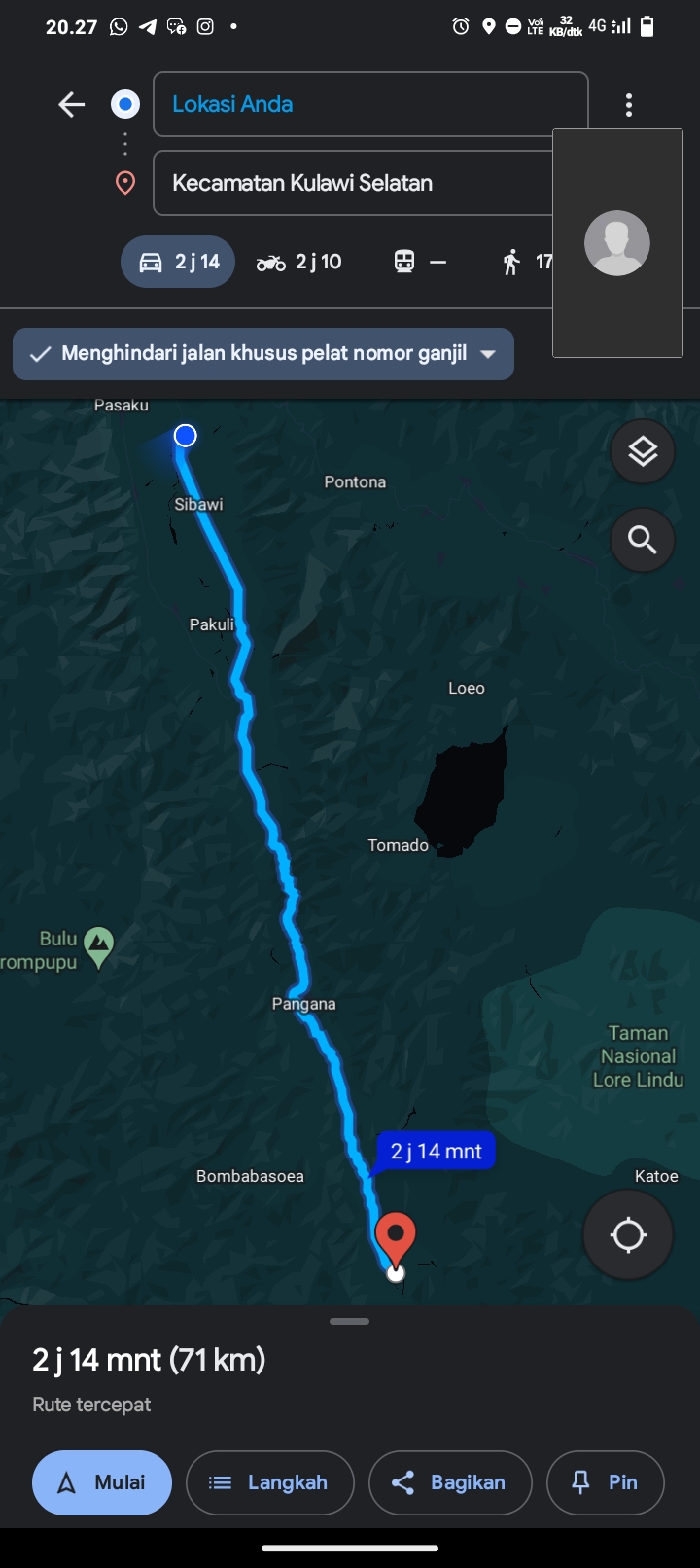View route steps with Langkah
This screenshot has width=700, height=1568.
(270, 1482)
